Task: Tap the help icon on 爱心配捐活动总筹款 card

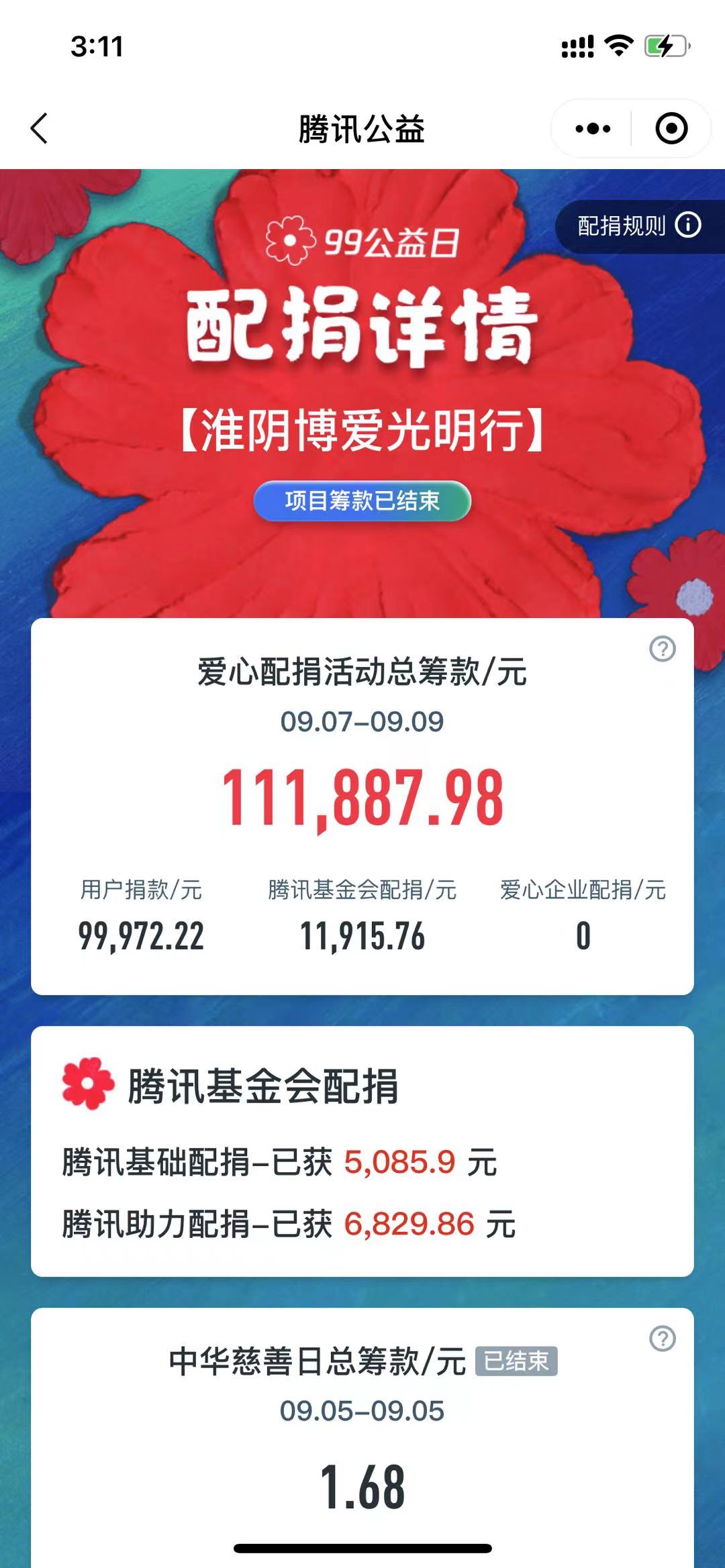Action: click(x=662, y=649)
